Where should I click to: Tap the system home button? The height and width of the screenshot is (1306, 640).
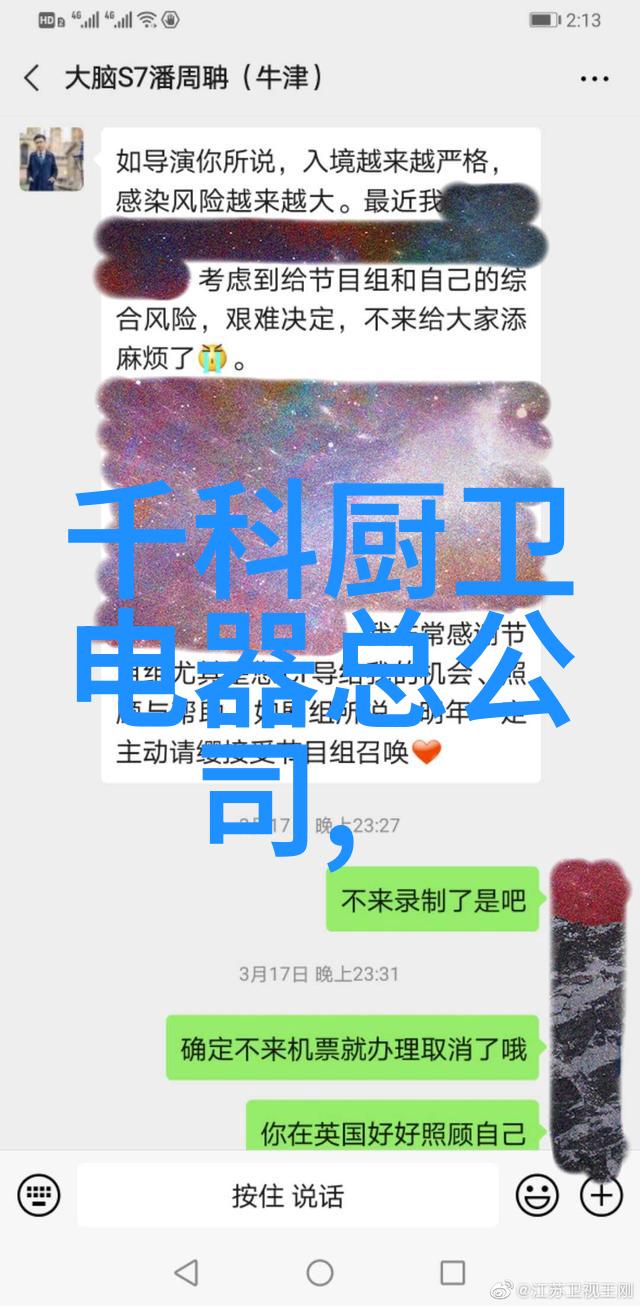(320, 1273)
